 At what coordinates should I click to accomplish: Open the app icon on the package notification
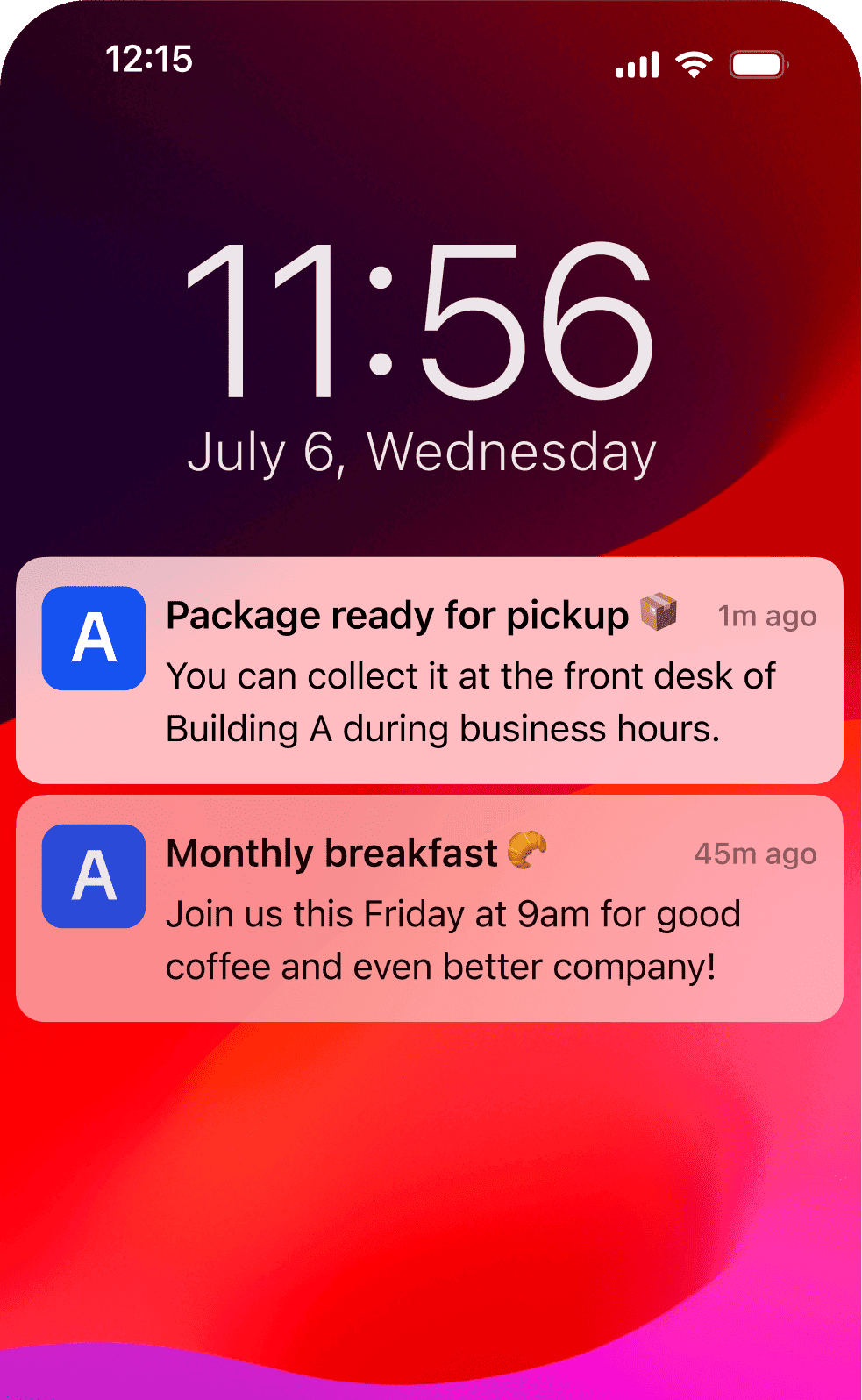tap(93, 639)
